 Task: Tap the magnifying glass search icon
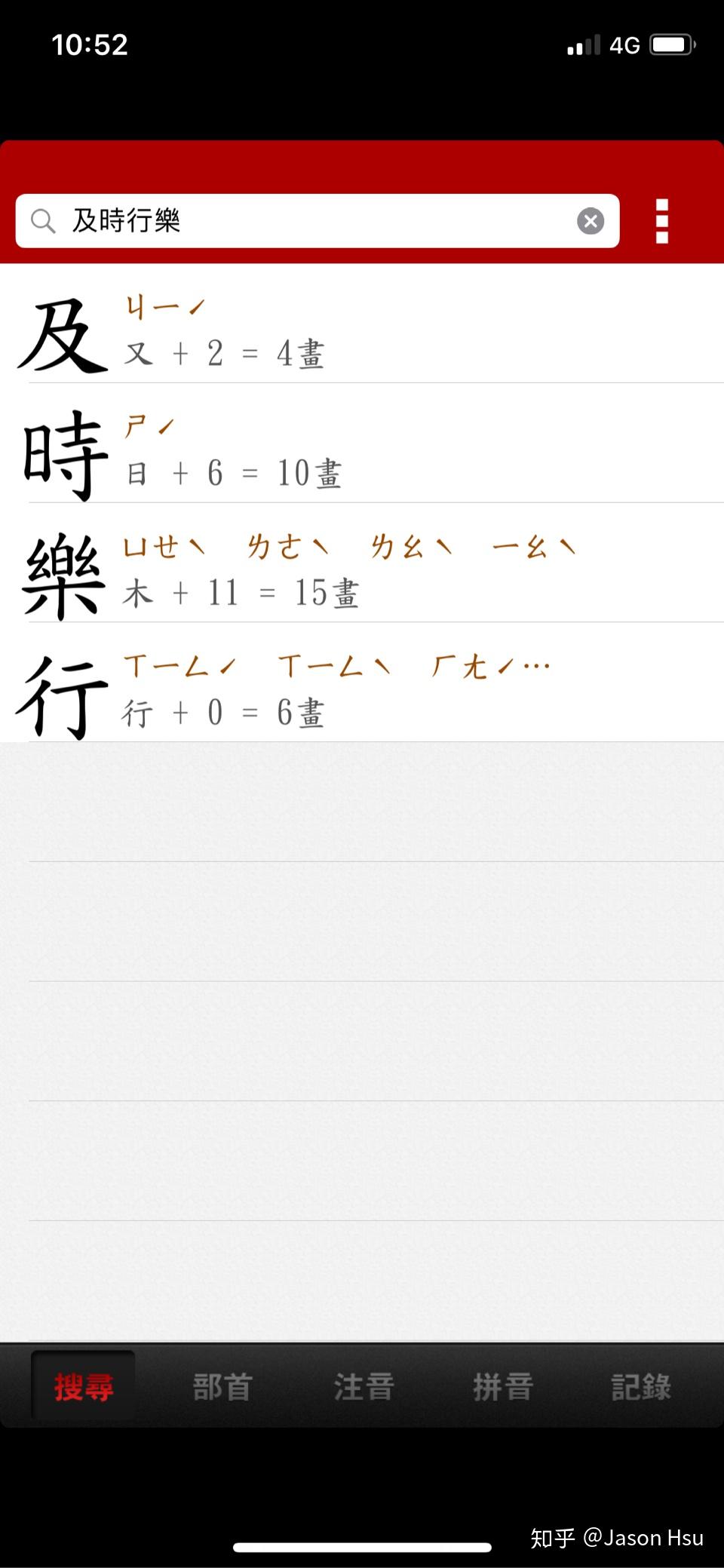(x=43, y=221)
